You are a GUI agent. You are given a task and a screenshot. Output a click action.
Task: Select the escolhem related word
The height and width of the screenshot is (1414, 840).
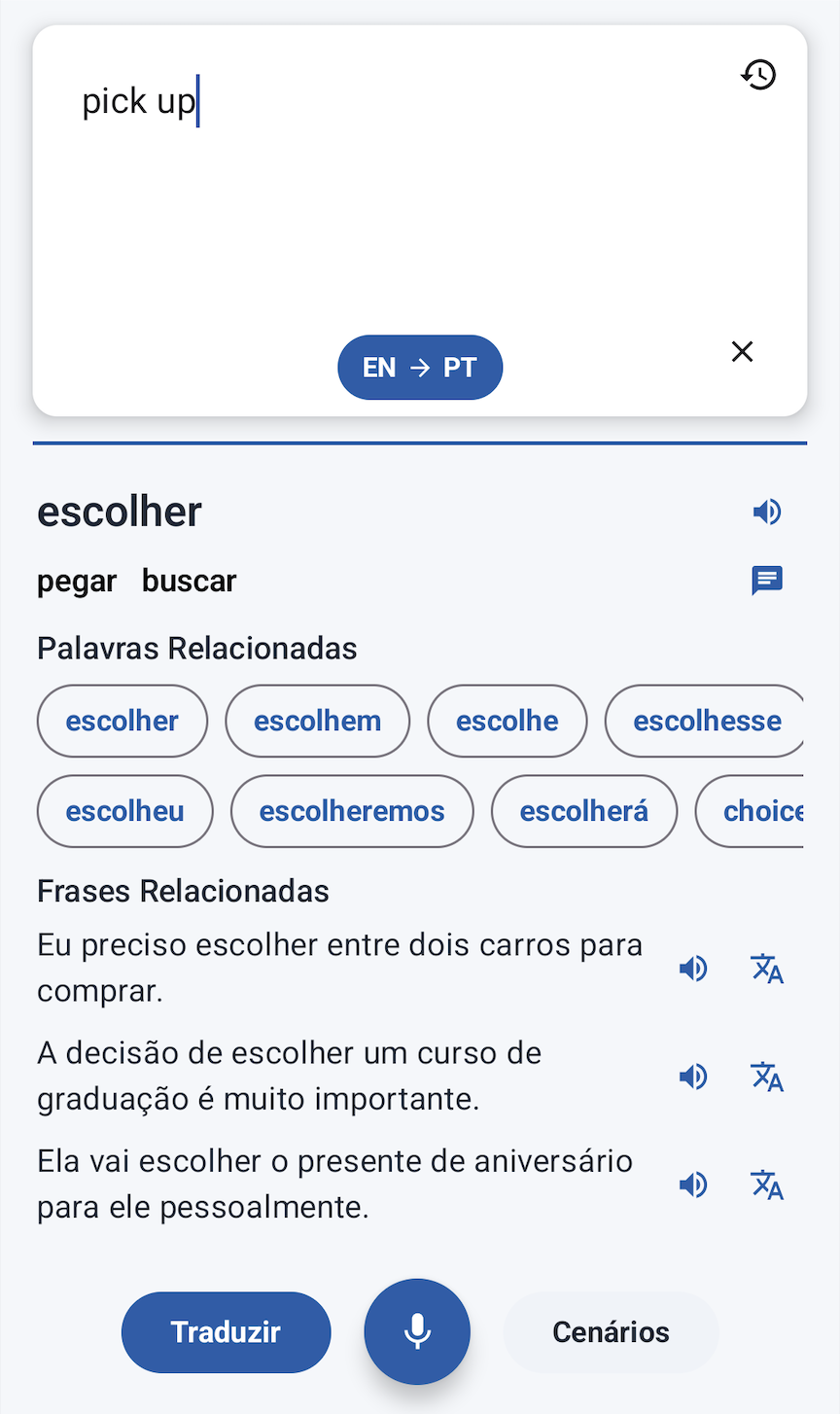(x=317, y=721)
